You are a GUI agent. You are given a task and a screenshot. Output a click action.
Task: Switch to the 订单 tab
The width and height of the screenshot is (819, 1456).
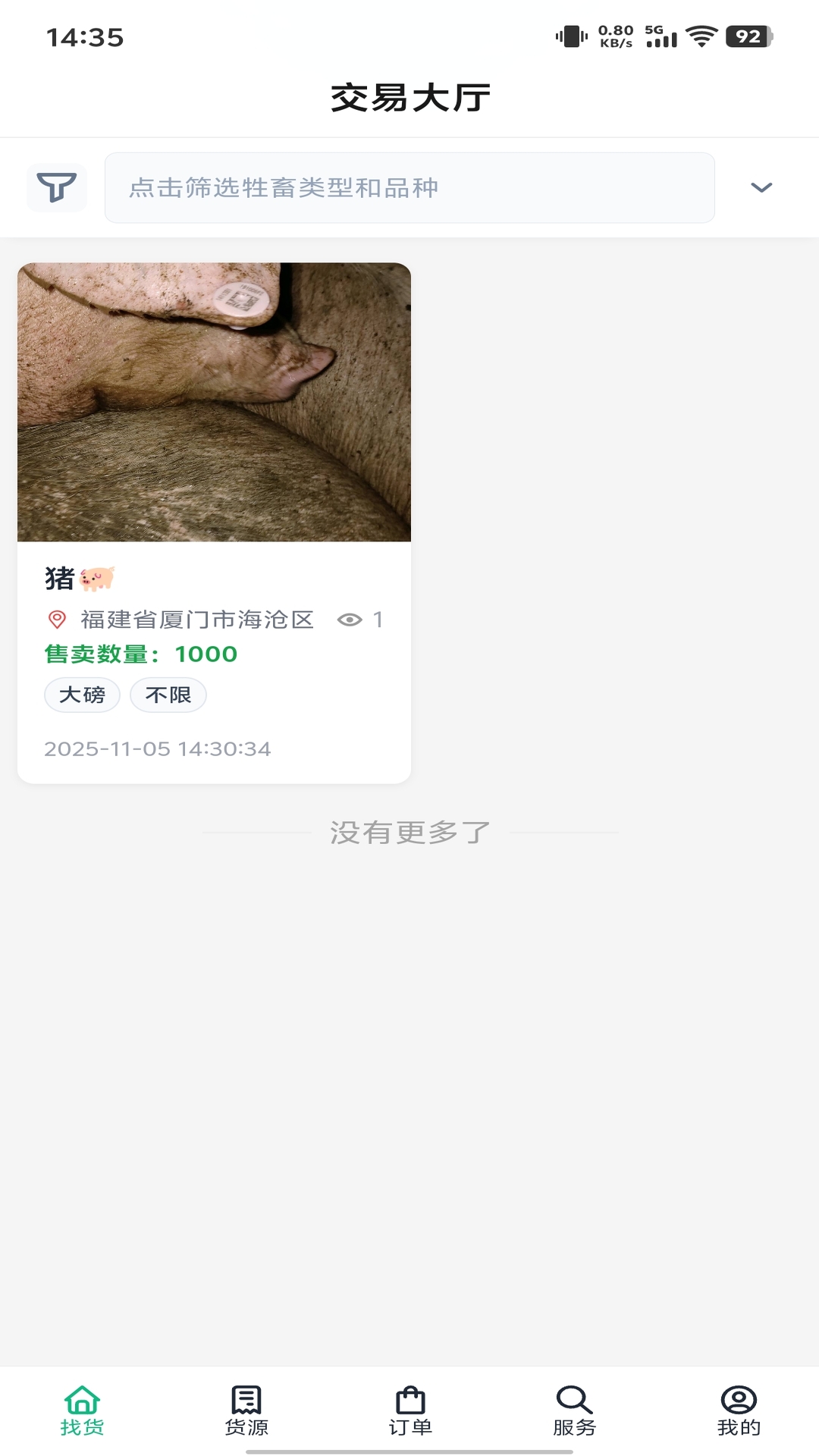pyautogui.click(x=409, y=1409)
